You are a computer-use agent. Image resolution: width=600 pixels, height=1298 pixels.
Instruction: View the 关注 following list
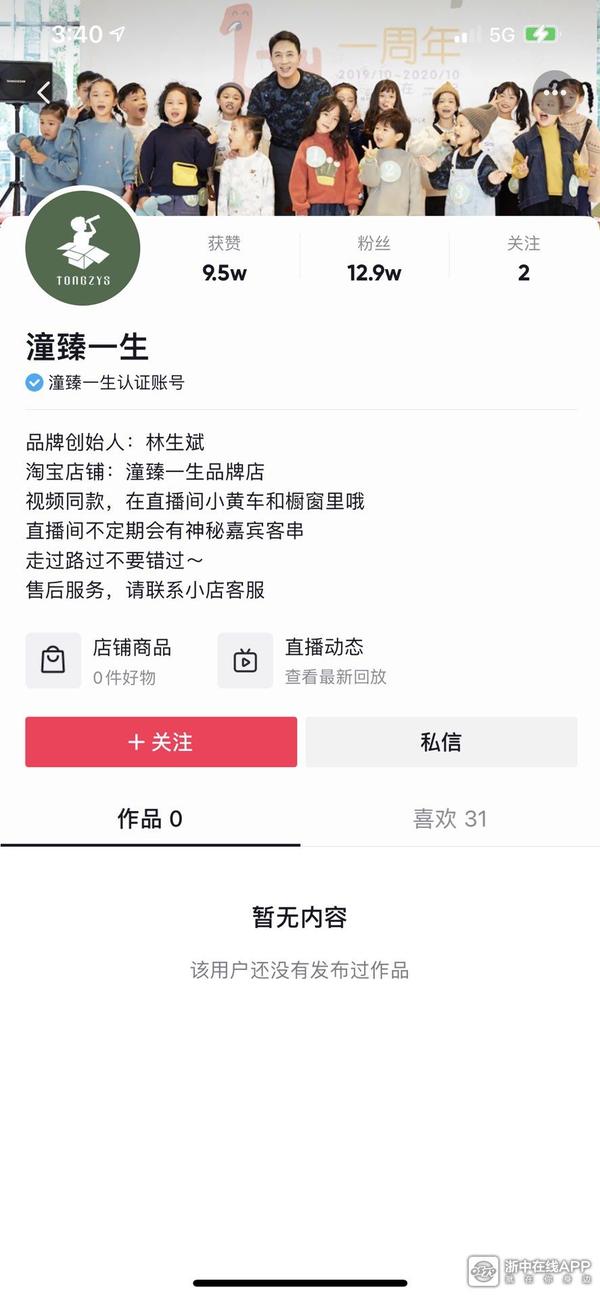[523, 259]
